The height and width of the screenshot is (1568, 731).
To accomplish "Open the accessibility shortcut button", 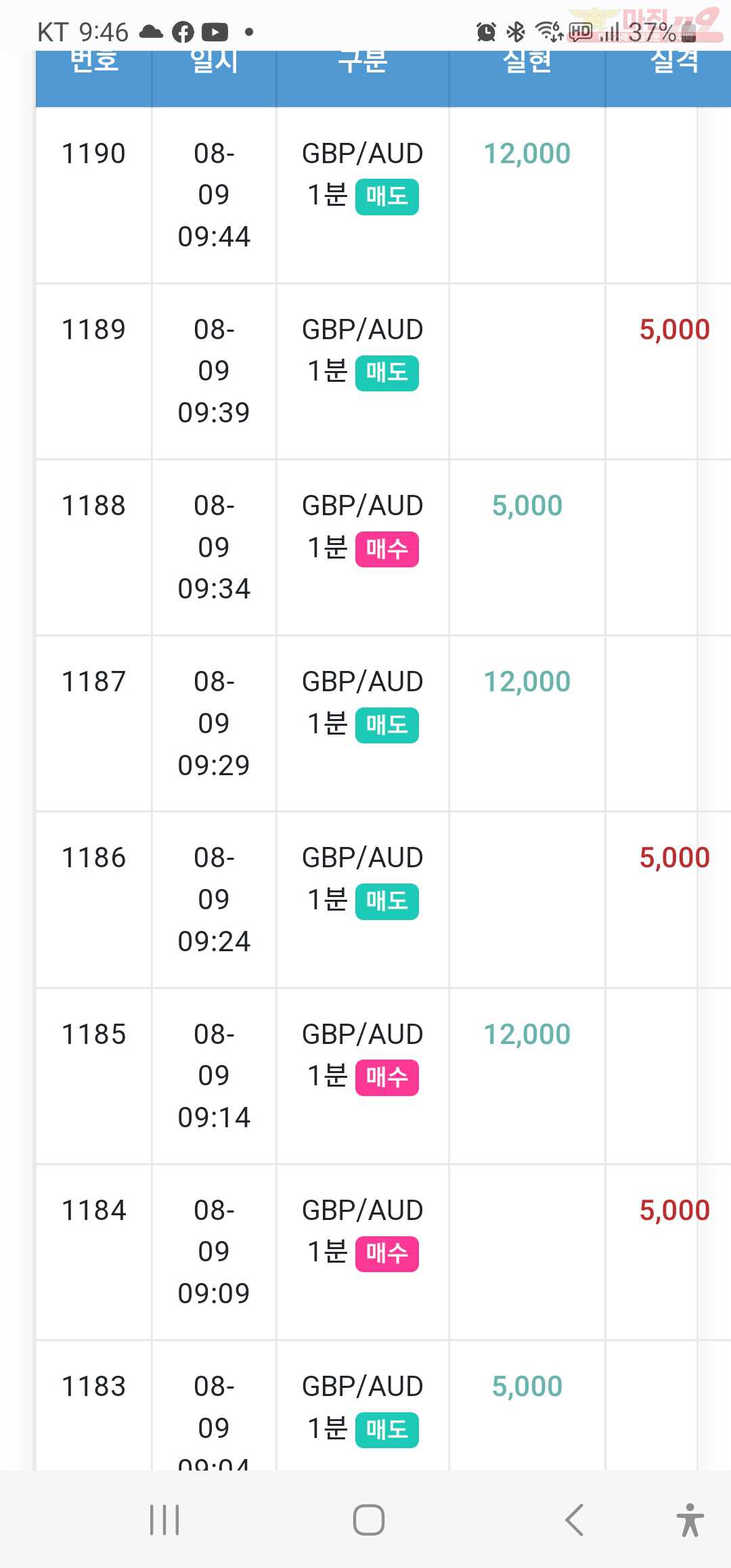I will pyautogui.click(x=690, y=1520).
